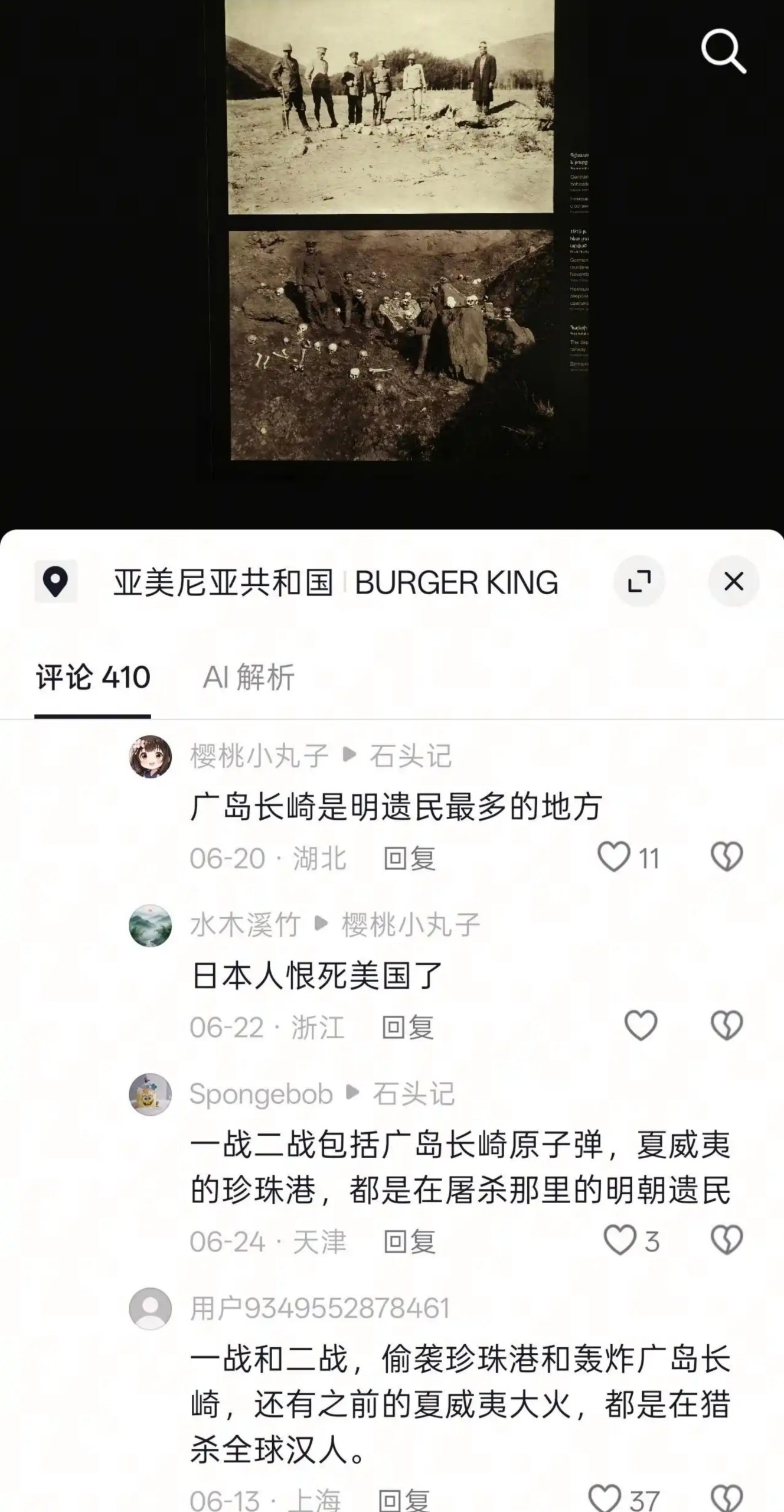Open the search magnifier icon

tap(723, 52)
